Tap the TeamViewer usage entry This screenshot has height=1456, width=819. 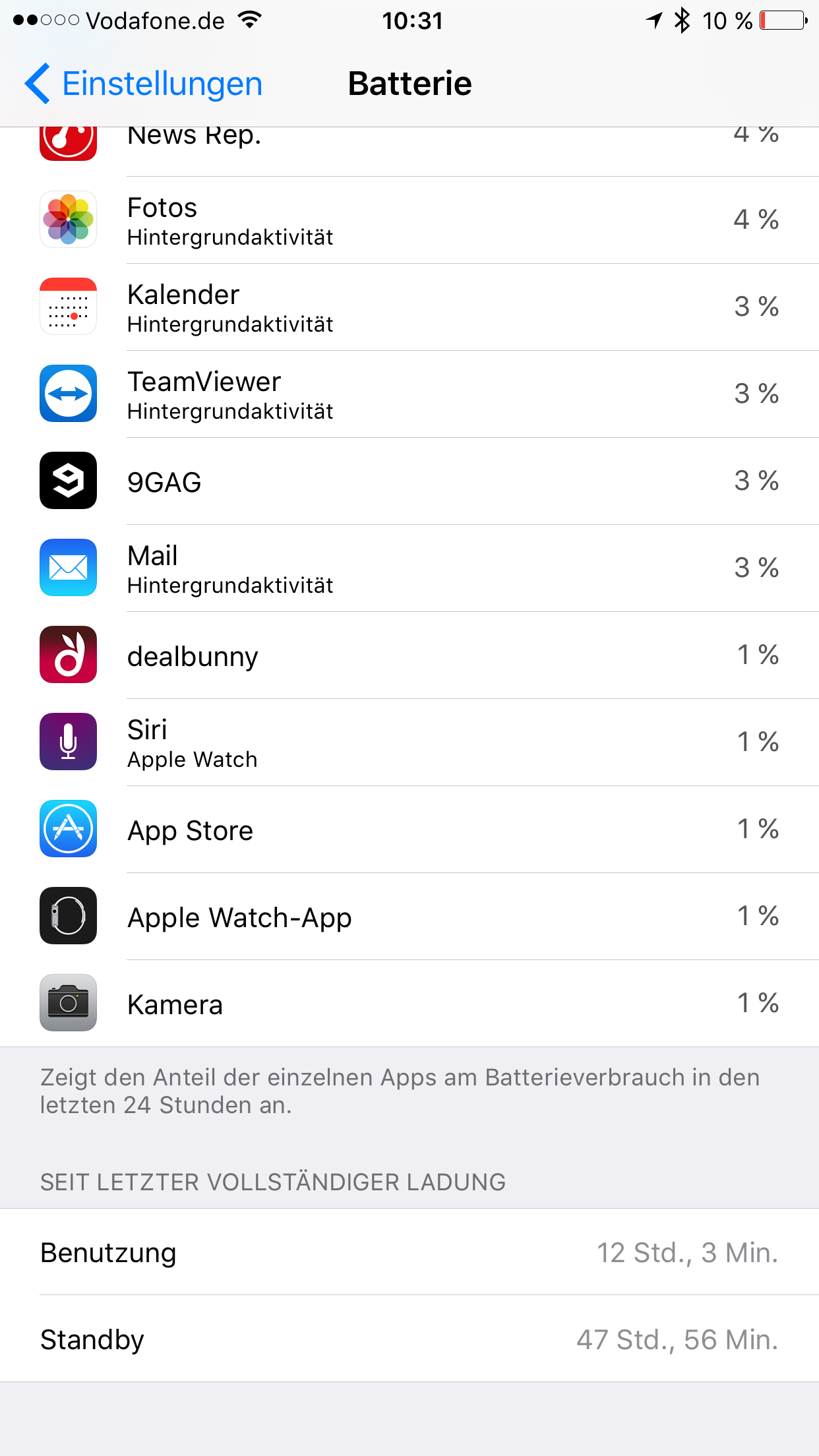tap(409, 394)
